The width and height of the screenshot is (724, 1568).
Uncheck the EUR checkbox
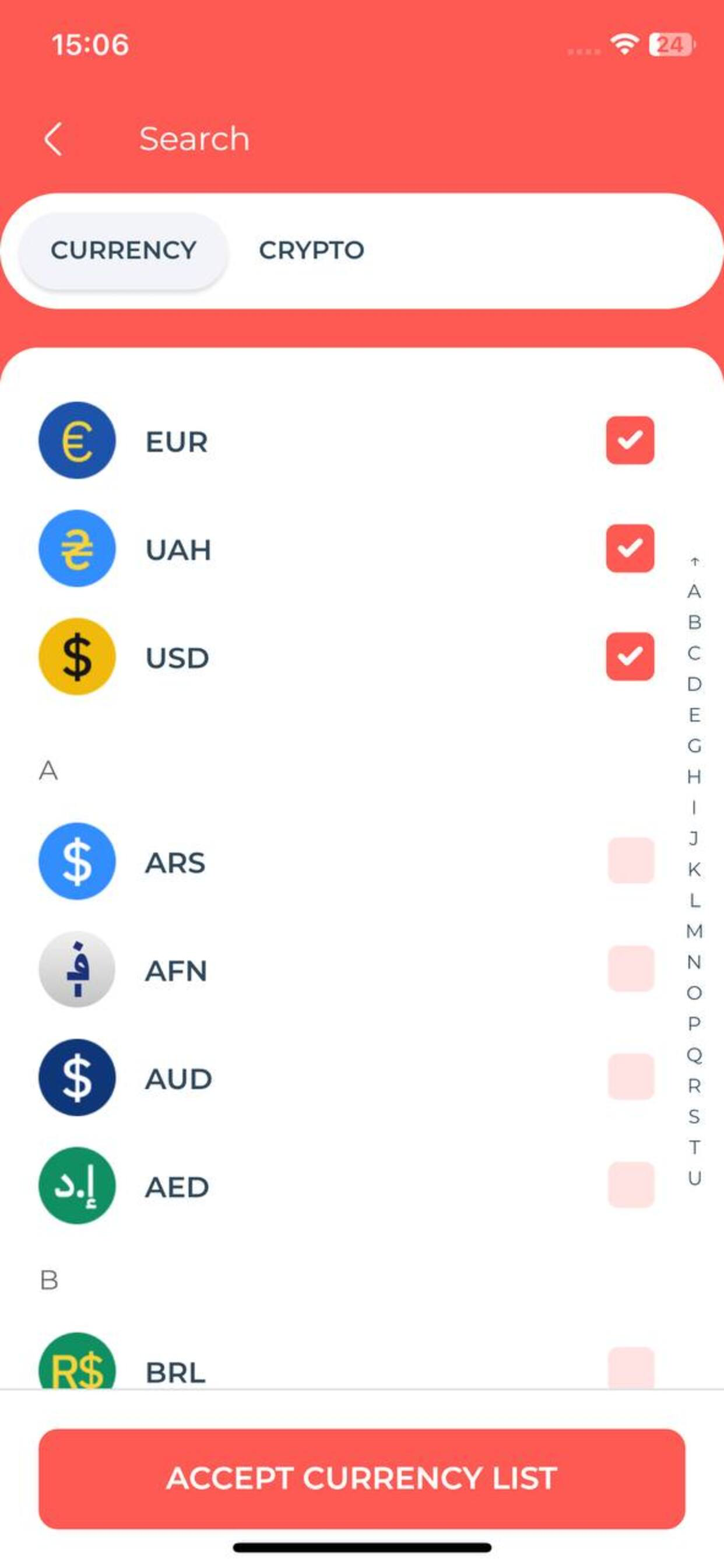(630, 440)
